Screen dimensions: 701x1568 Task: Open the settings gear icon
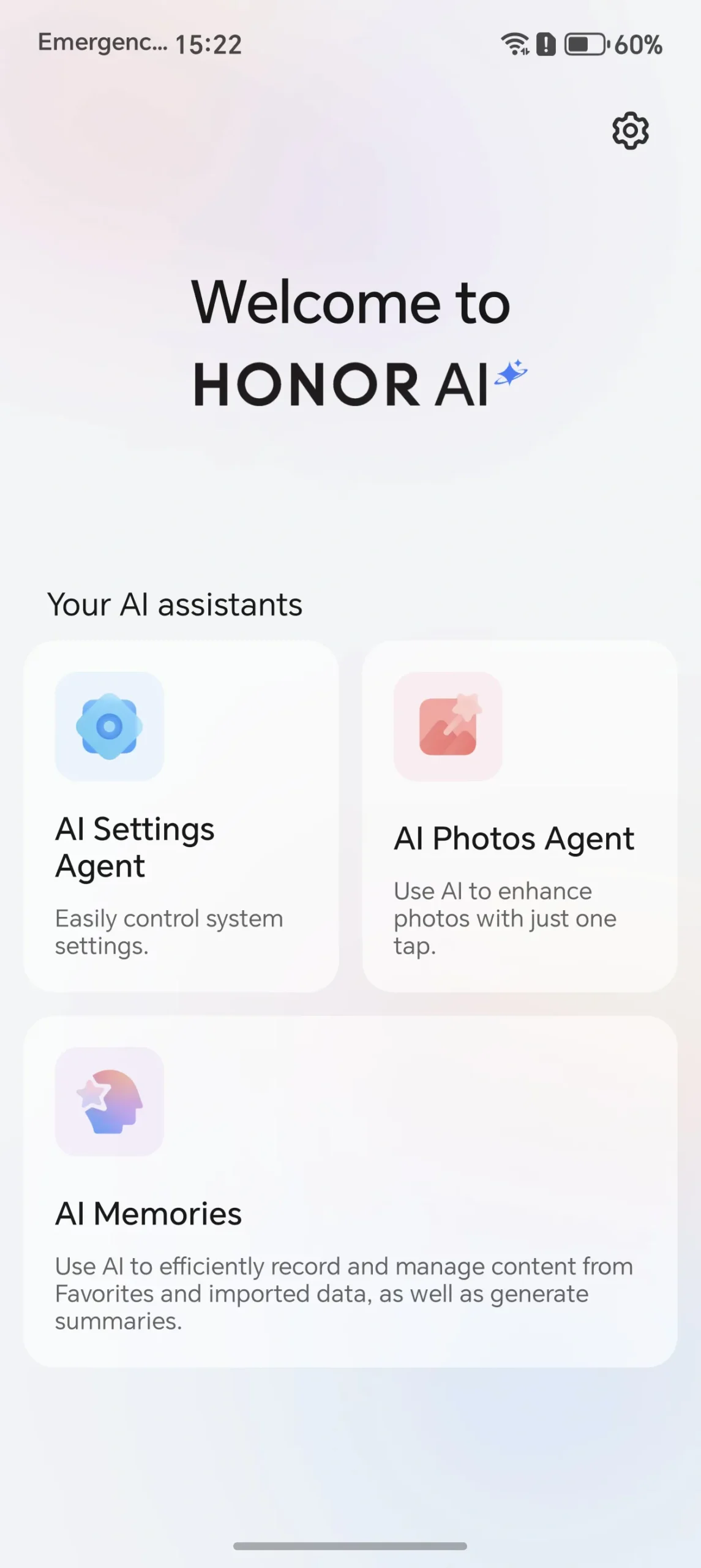pos(630,130)
